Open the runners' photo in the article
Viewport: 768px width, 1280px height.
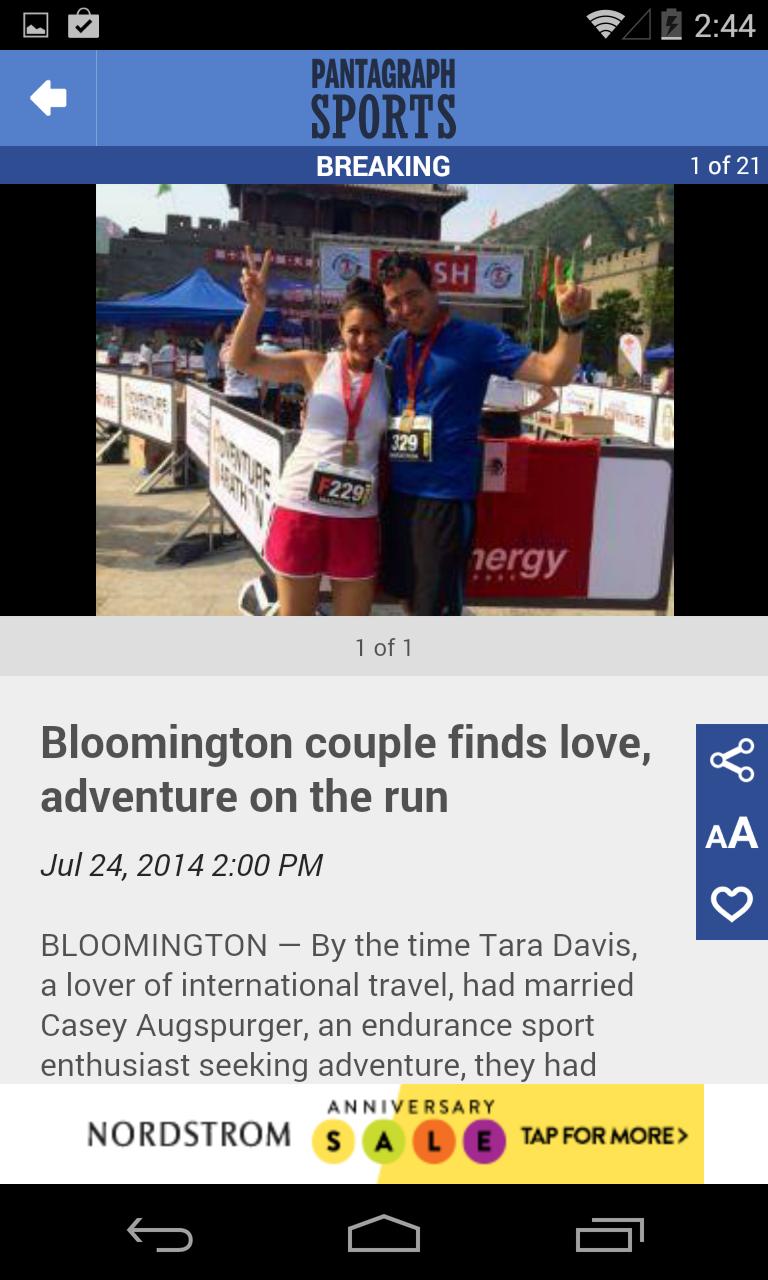[384, 400]
